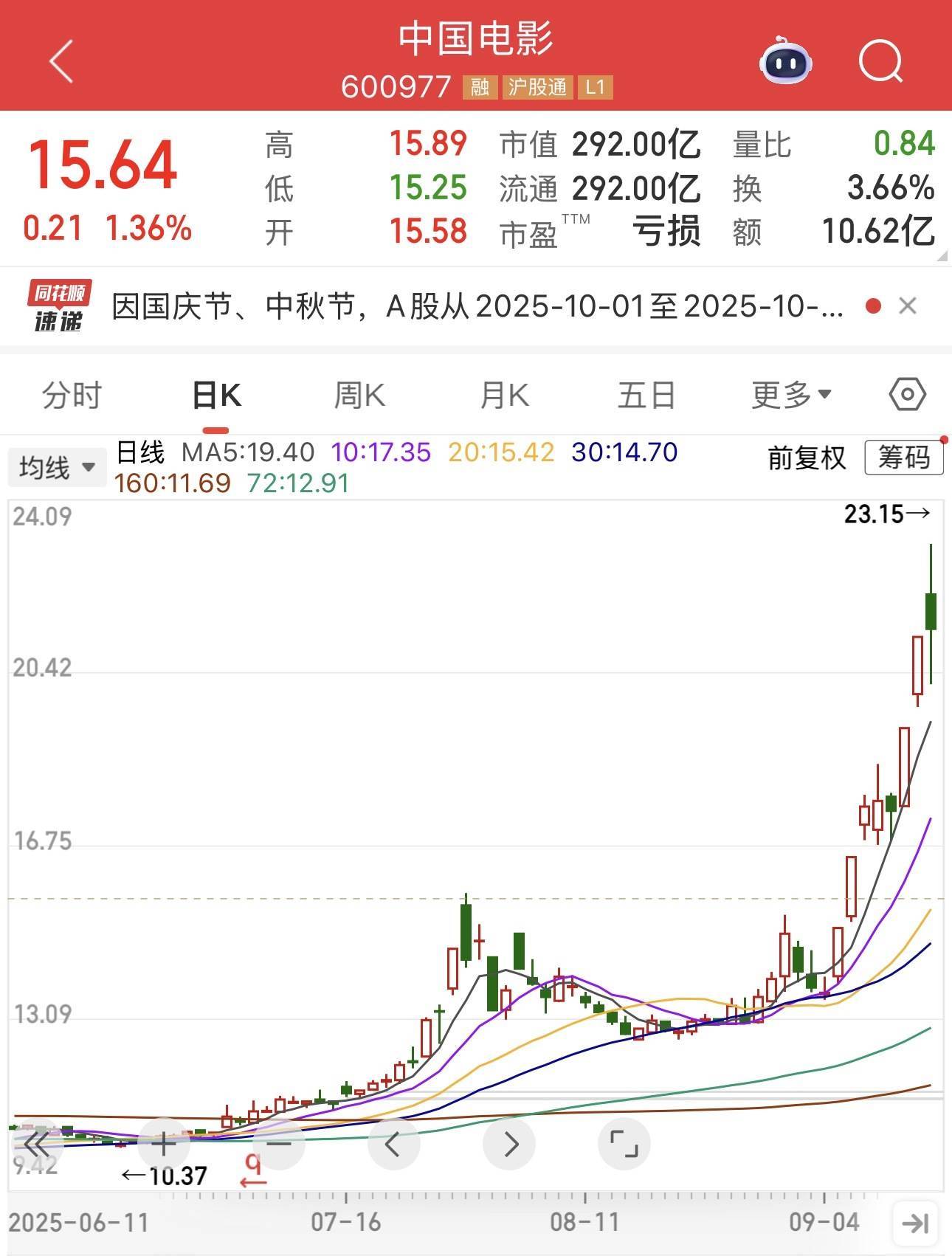Screen dimensions: 952x1256
Task: Expand the chart to full screen
Action: tap(624, 1145)
